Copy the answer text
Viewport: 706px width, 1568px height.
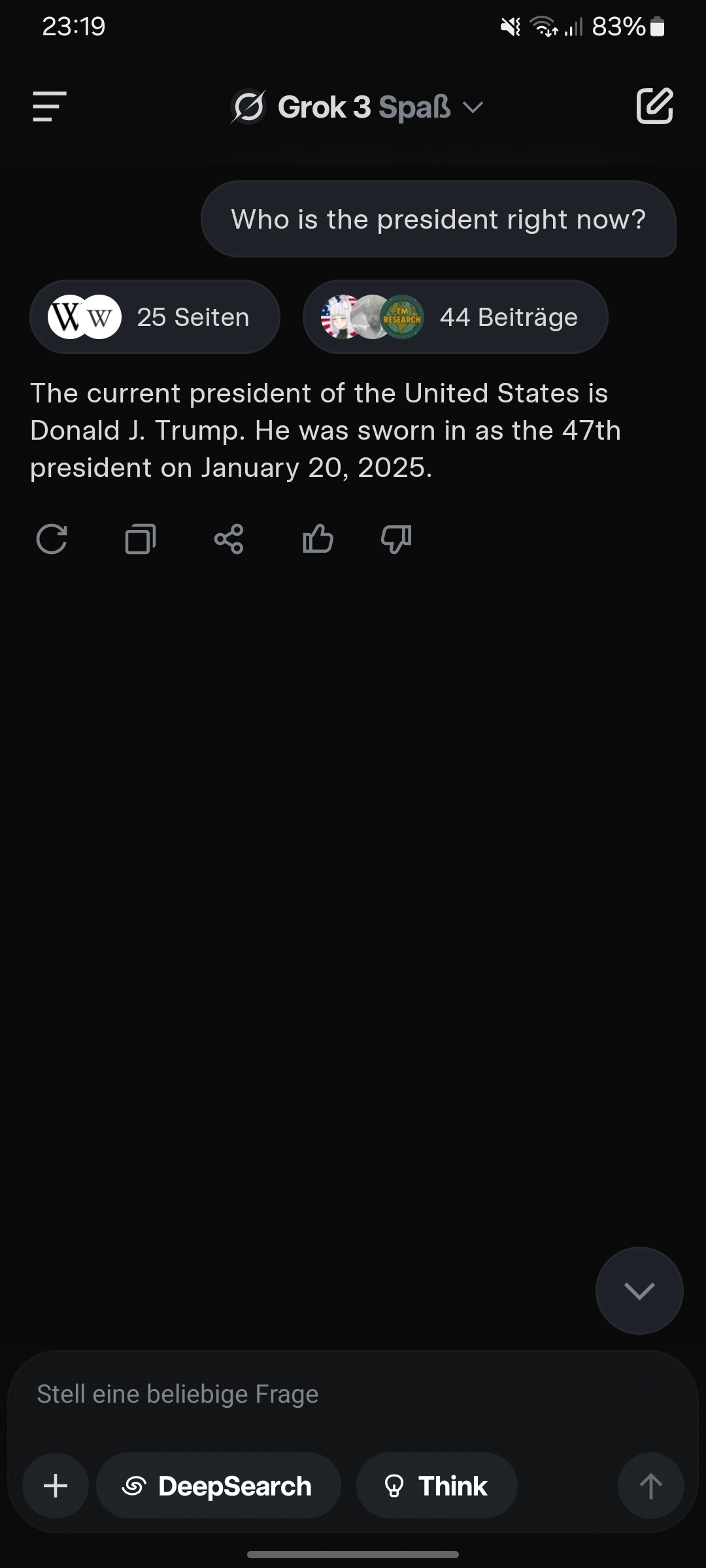click(x=141, y=539)
